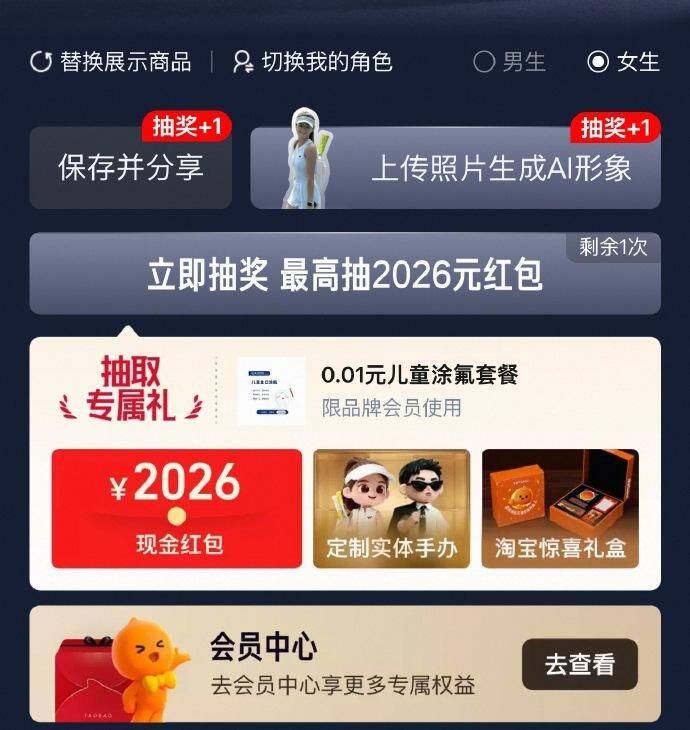Tap 切换我的角色 to switch my character
Viewport: 690px width, 730px height.
(x=312, y=62)
